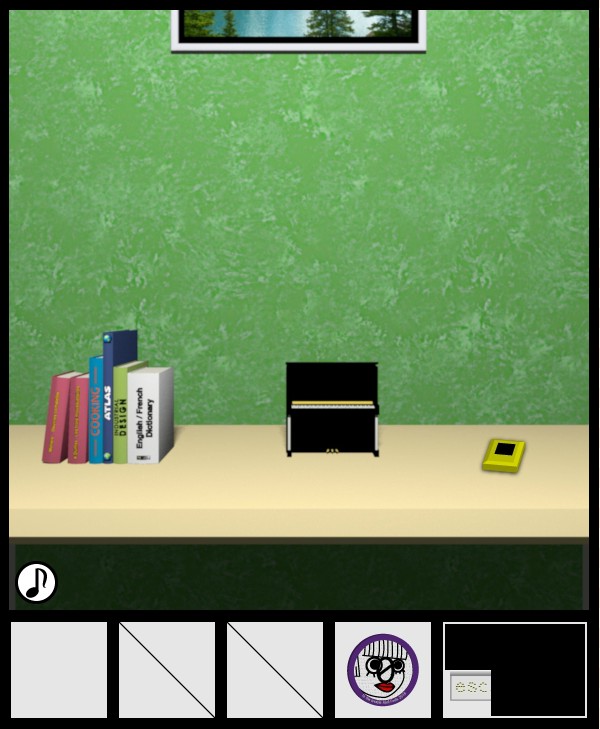
Task: Tap the miniature black piano
Action: click(x=332, y=408)
